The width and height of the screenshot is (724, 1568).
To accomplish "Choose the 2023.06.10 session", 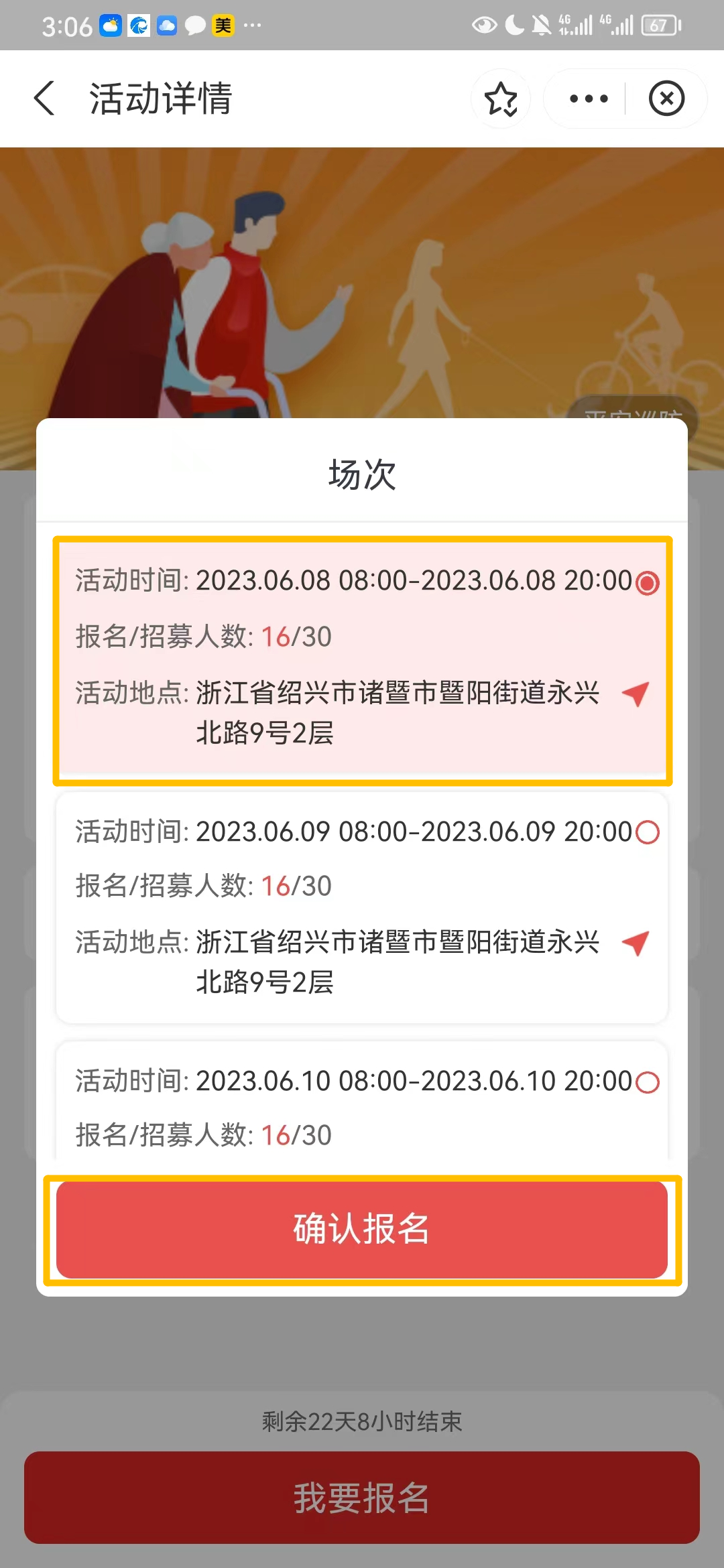I will (x=647, y=1082).
